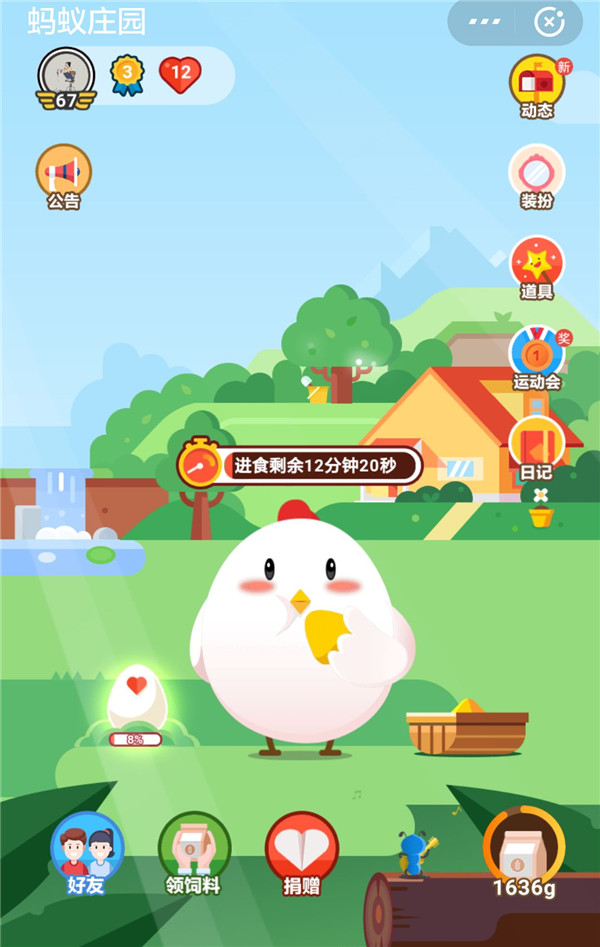Open the 公告 announcements
Viewport: 600px width, 947px height.
tap(64, 177)
